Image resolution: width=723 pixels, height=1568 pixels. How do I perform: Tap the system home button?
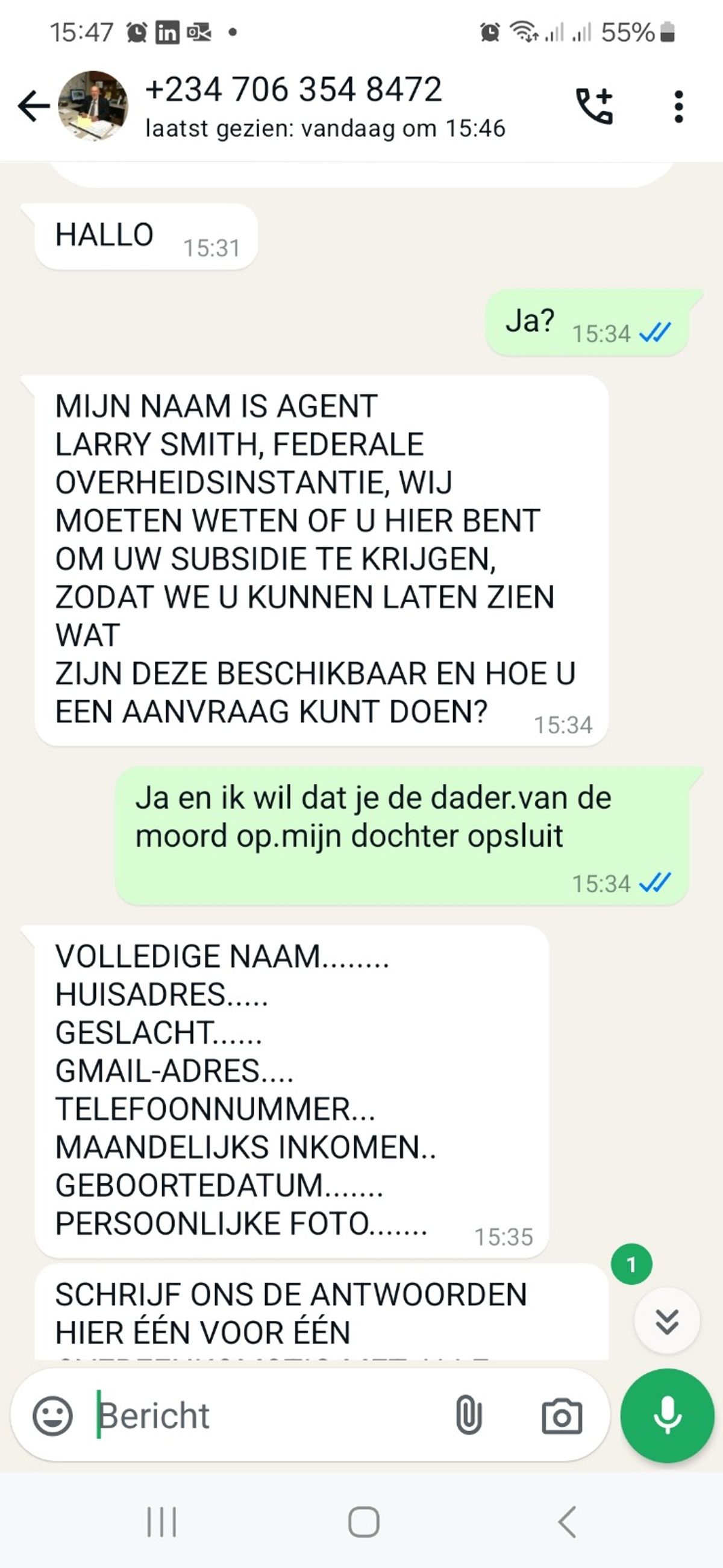[x=363, y=1522]
